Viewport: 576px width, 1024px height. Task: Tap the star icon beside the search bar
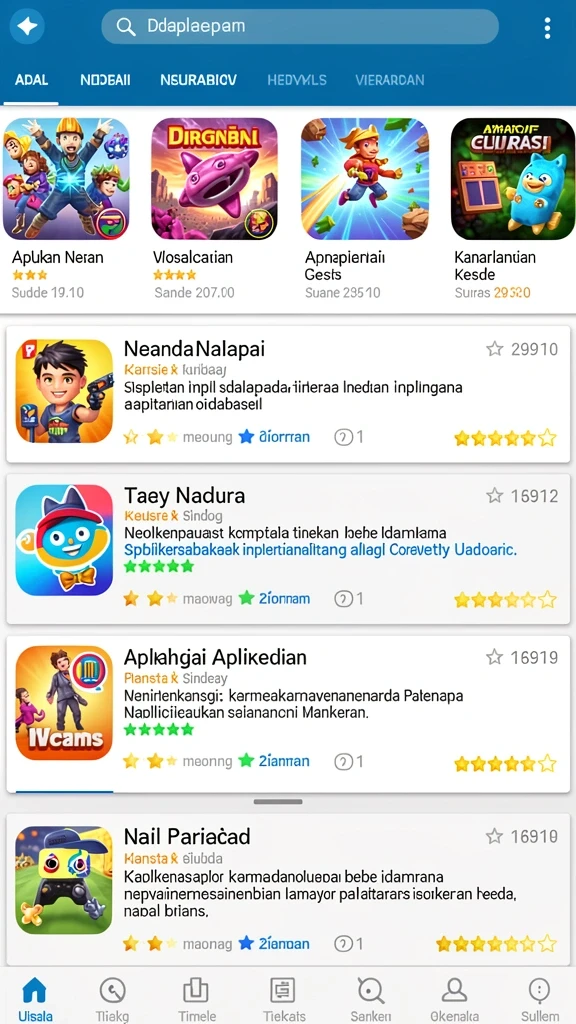click(27, 27)
